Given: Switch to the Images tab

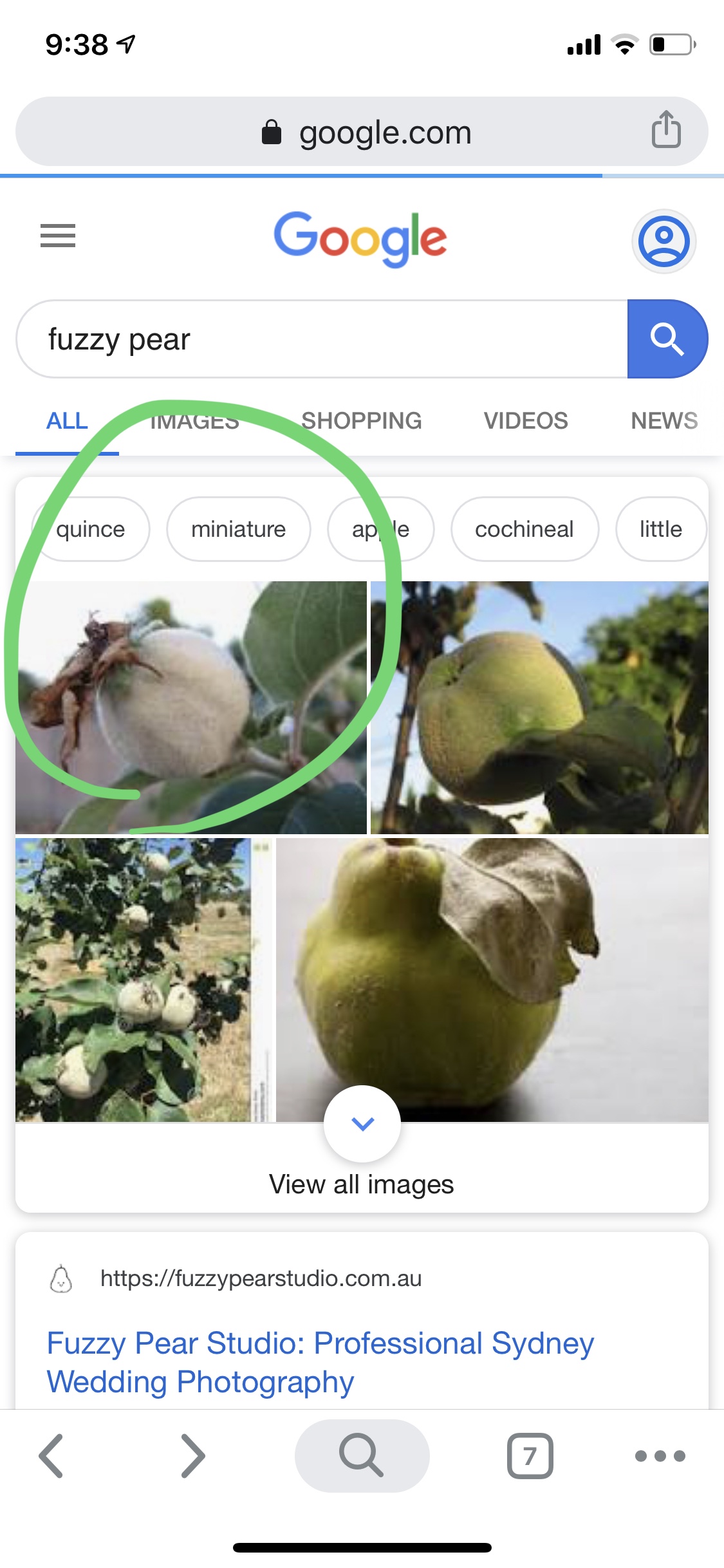Looking at the screenshot, I should point(194,421).
